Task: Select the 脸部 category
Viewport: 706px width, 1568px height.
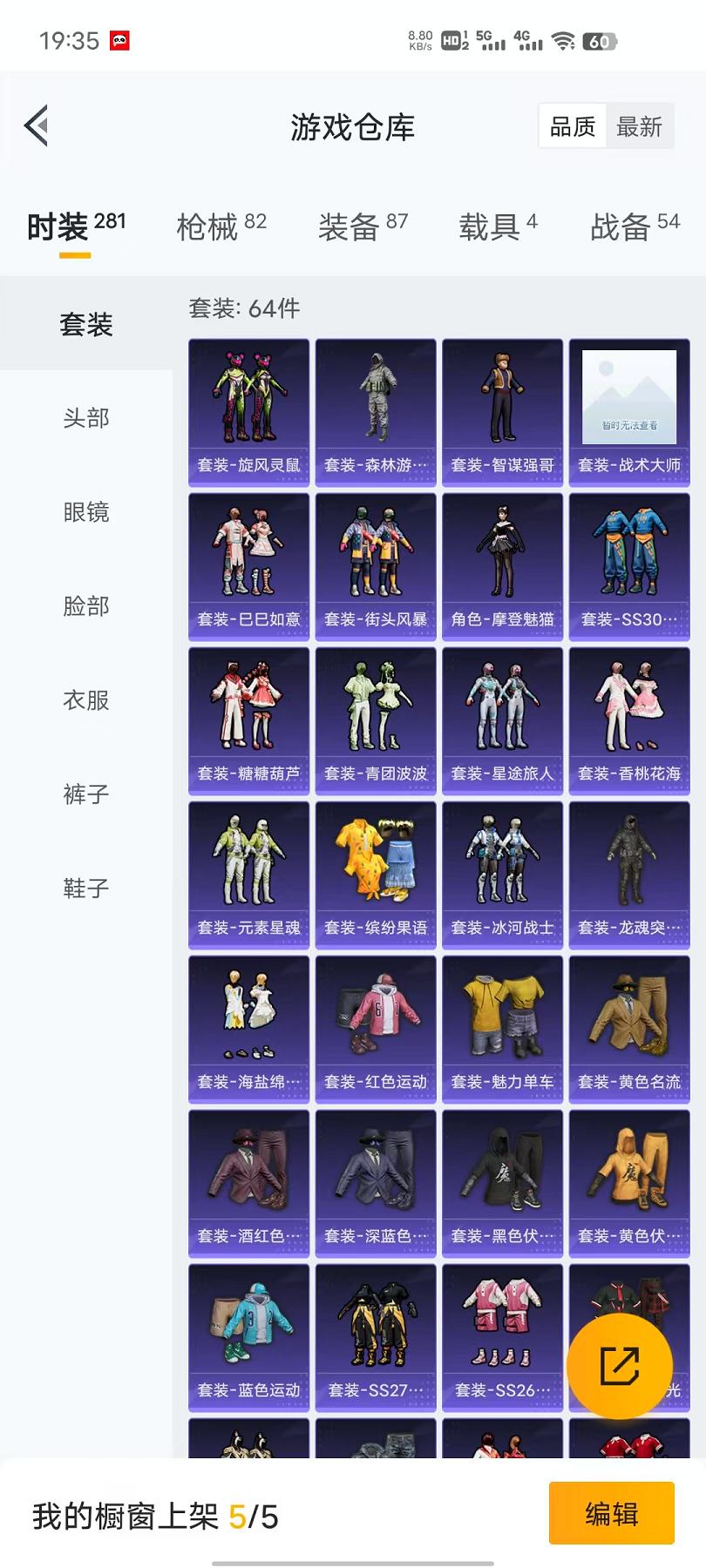Action: pos(86,606)
